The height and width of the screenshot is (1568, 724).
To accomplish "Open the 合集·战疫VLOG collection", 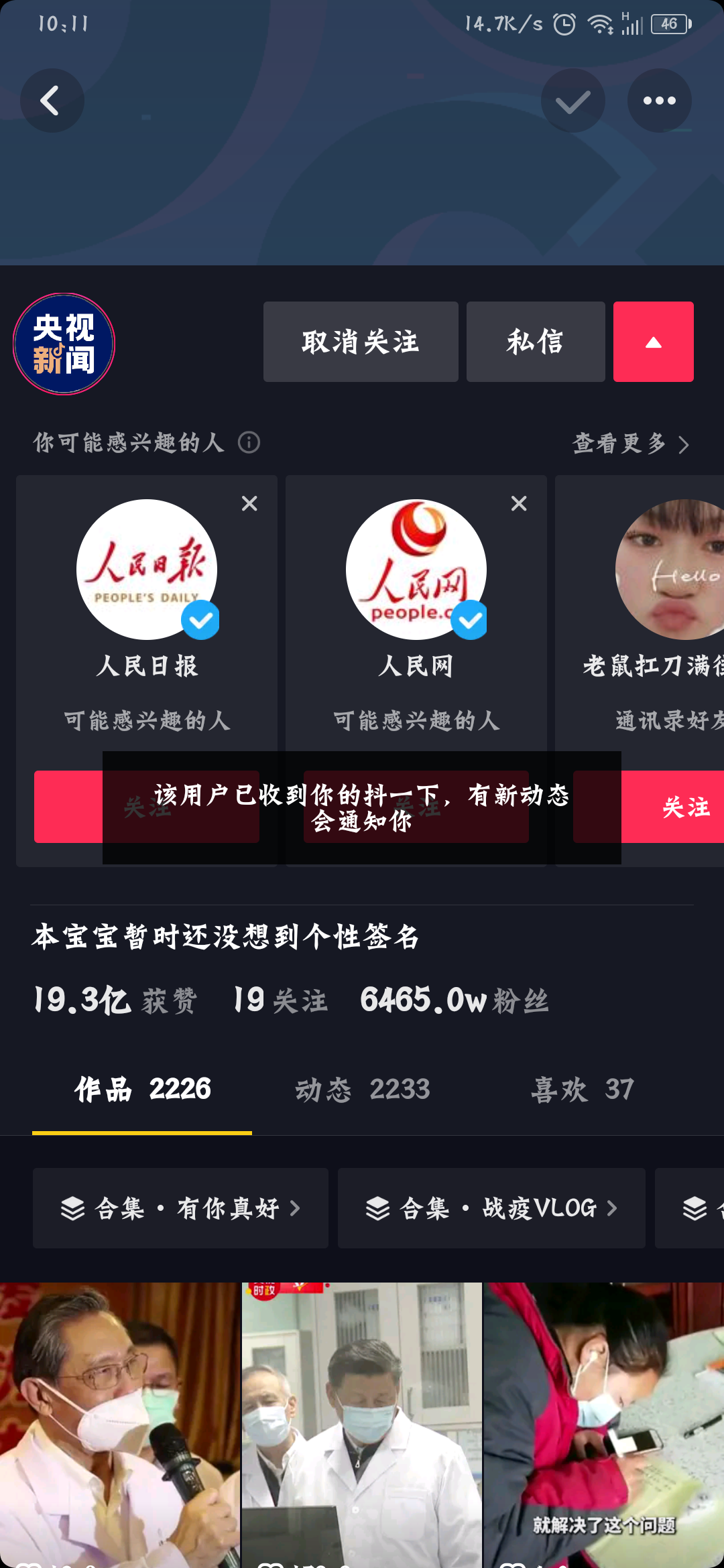I will click(x=491, y=1208).
